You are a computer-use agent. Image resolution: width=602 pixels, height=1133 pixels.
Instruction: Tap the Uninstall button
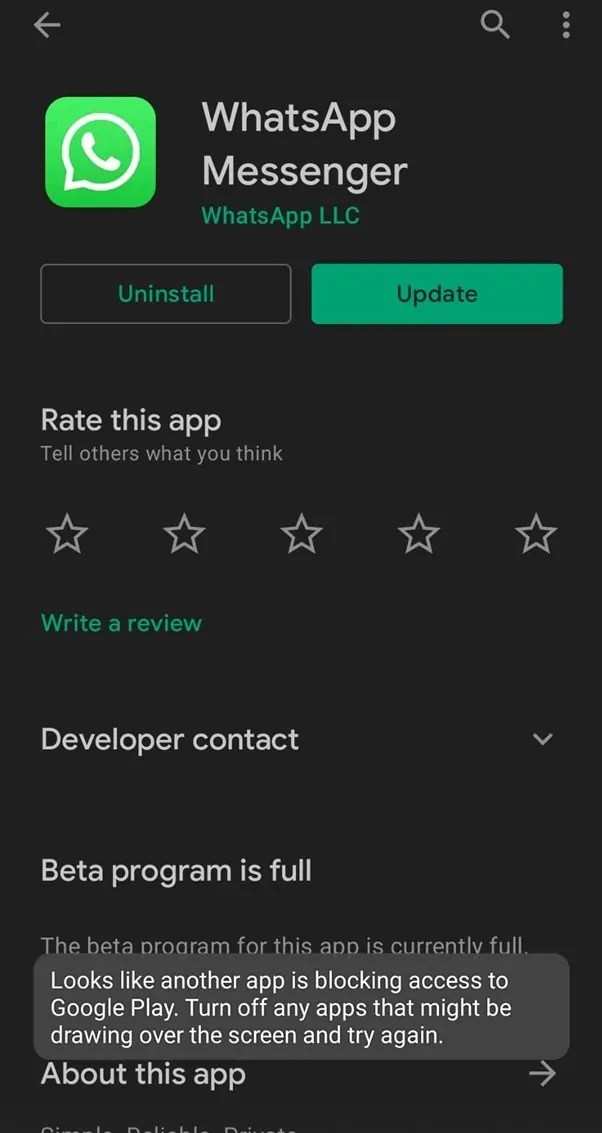coord(165,293)
